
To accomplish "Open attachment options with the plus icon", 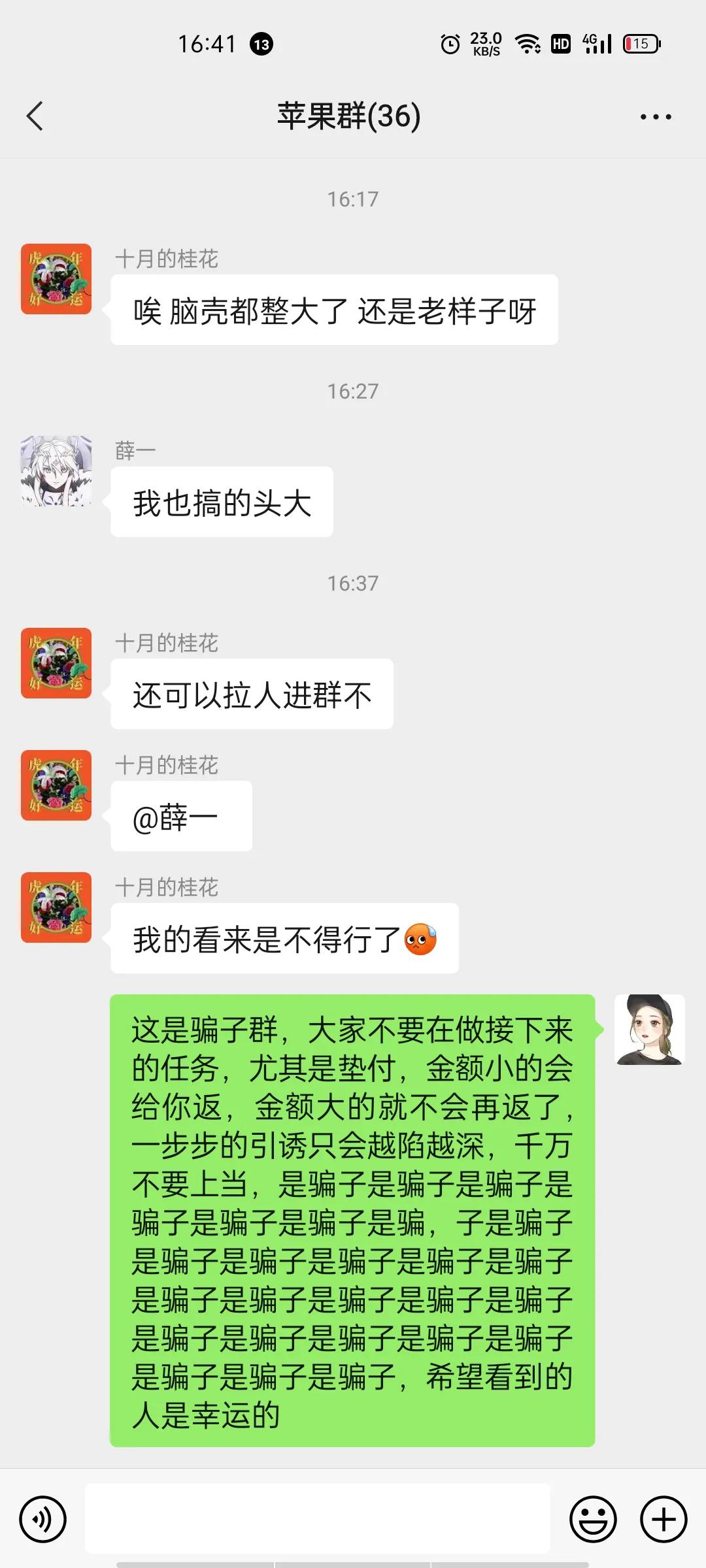I will tap(662, 1519).
